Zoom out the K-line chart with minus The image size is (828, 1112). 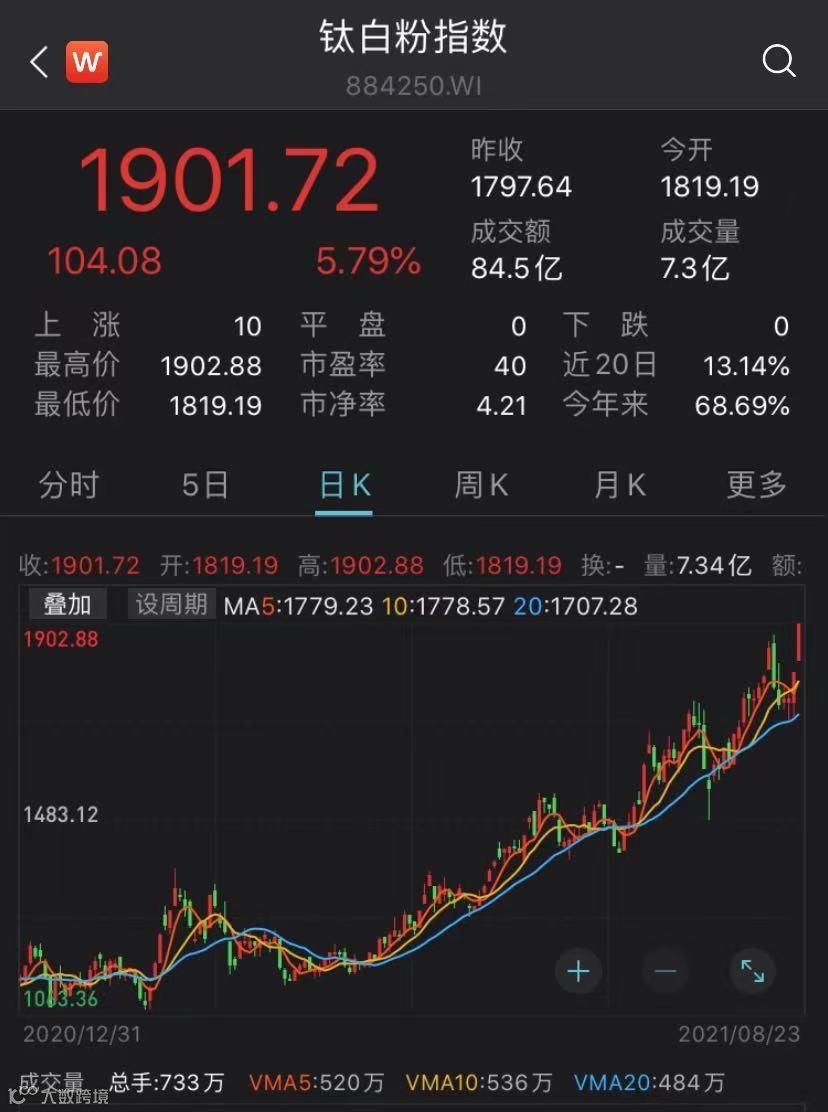click(665, 971)
